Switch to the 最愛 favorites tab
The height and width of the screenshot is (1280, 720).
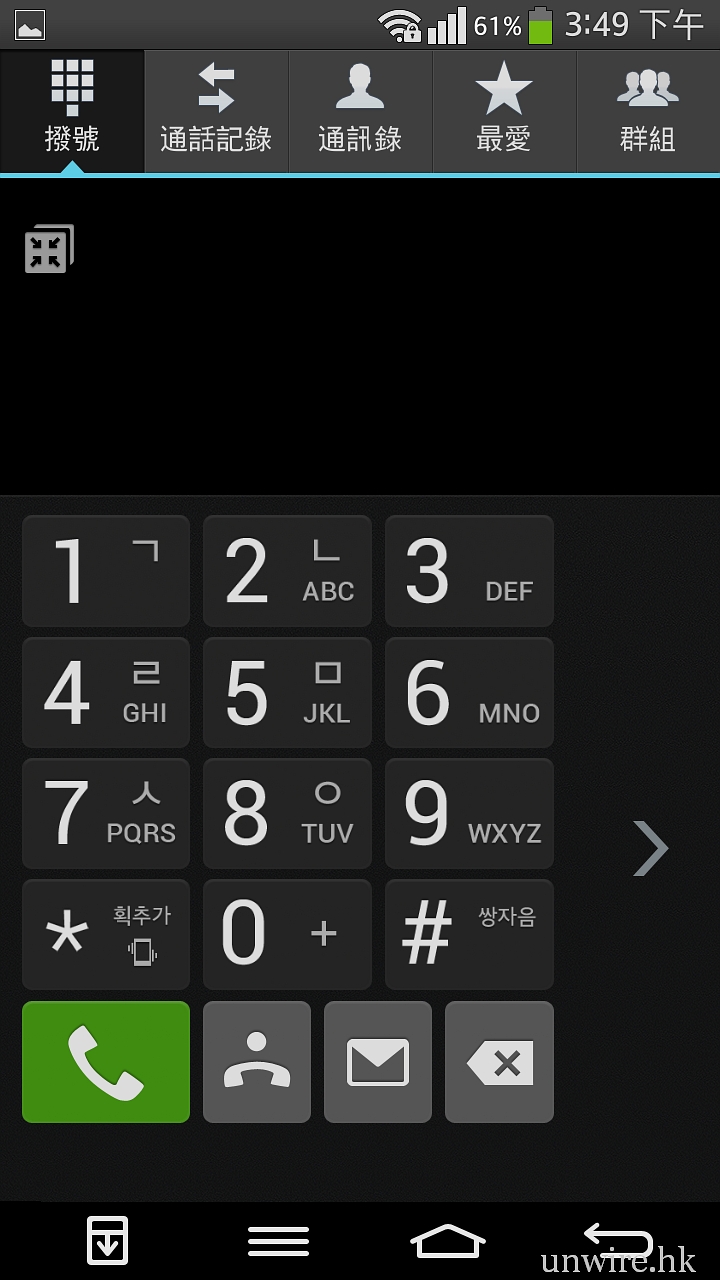(504, 112)
